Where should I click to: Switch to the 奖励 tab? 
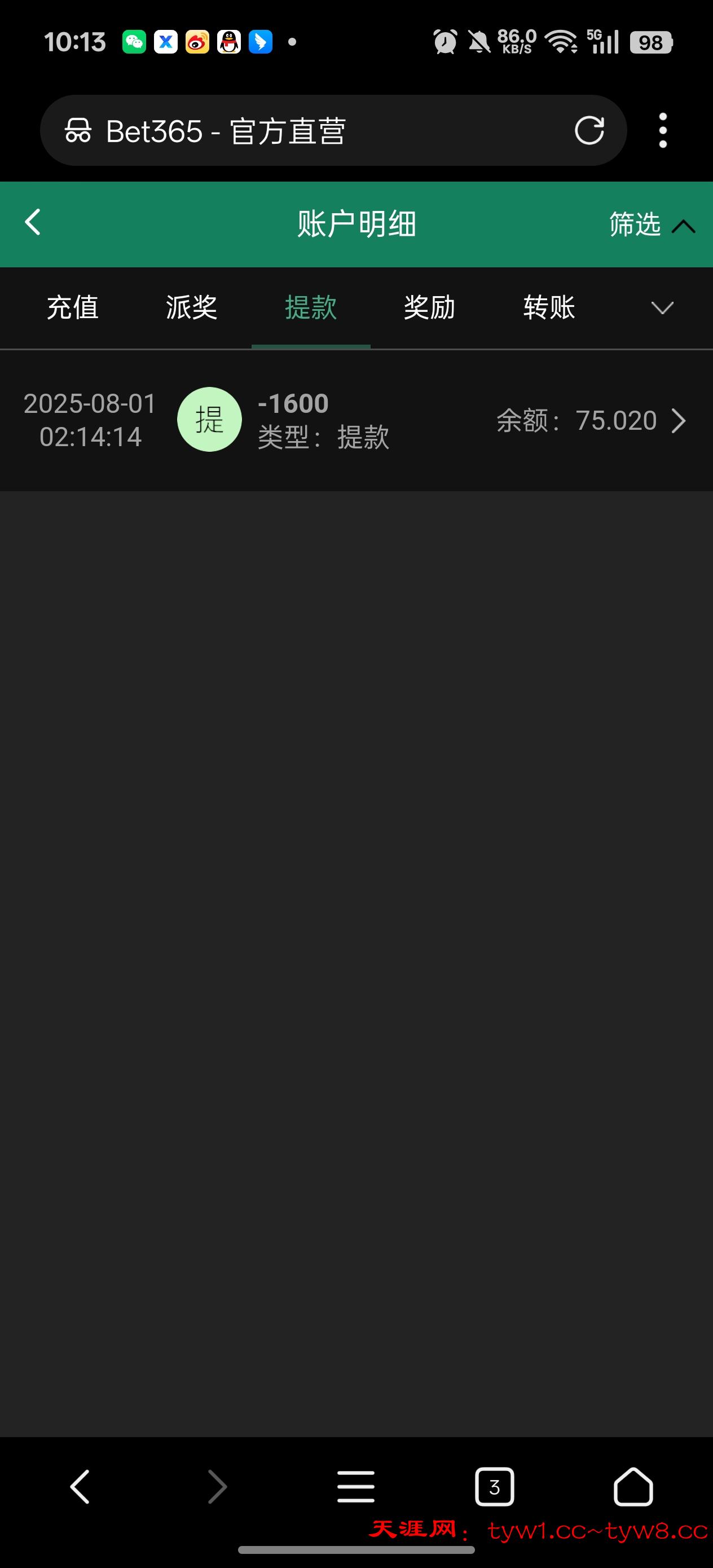[429, 307]
